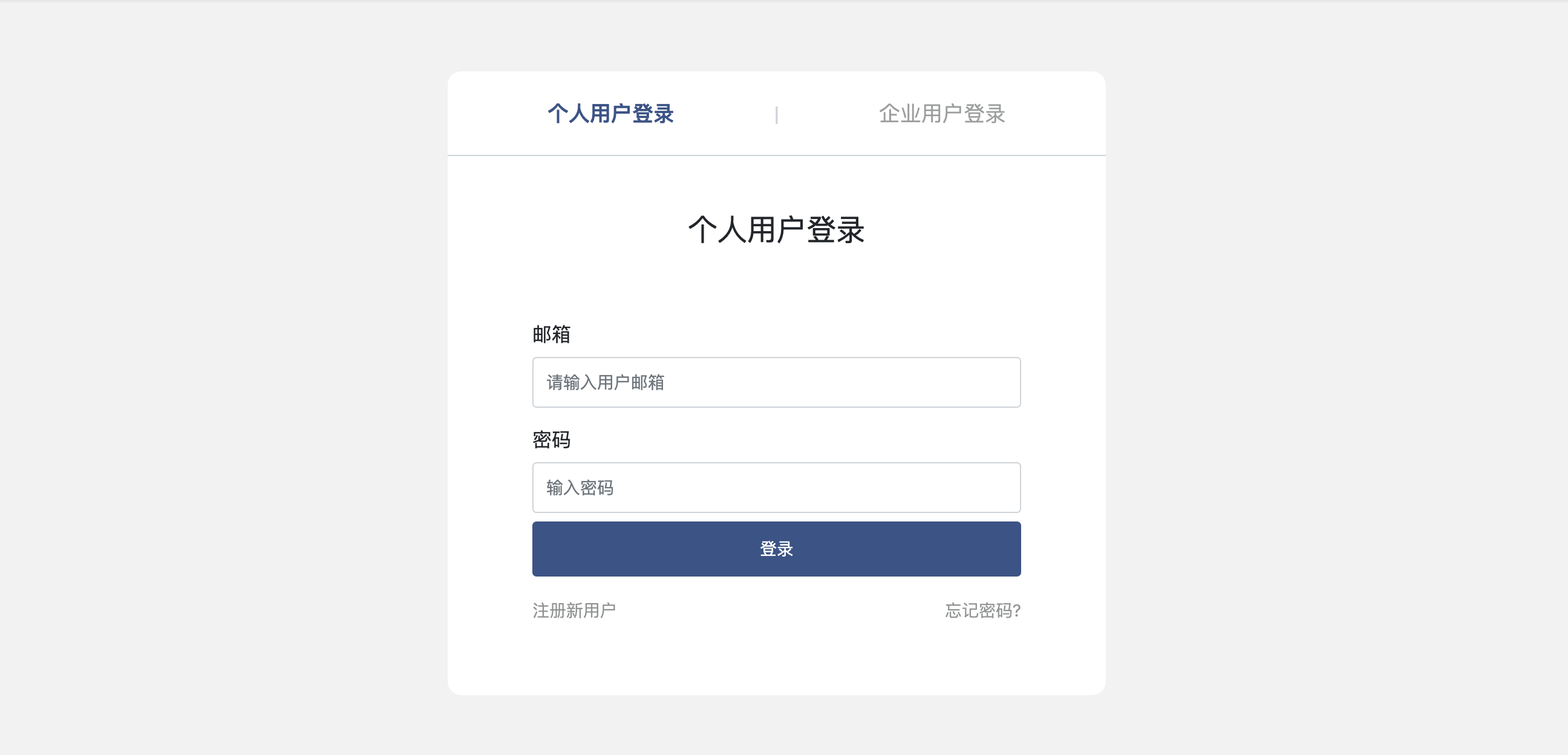Open the 注册新用户 link

coord(574,610)
